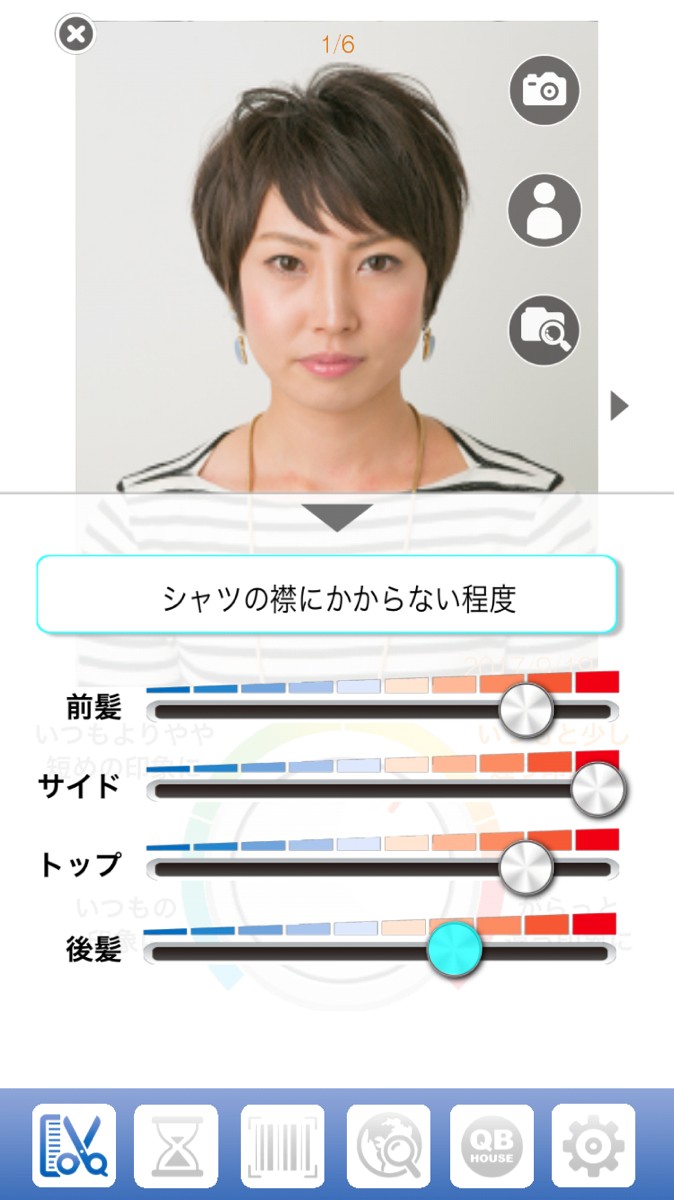Open the person silhouette icon

coord(545,210)
